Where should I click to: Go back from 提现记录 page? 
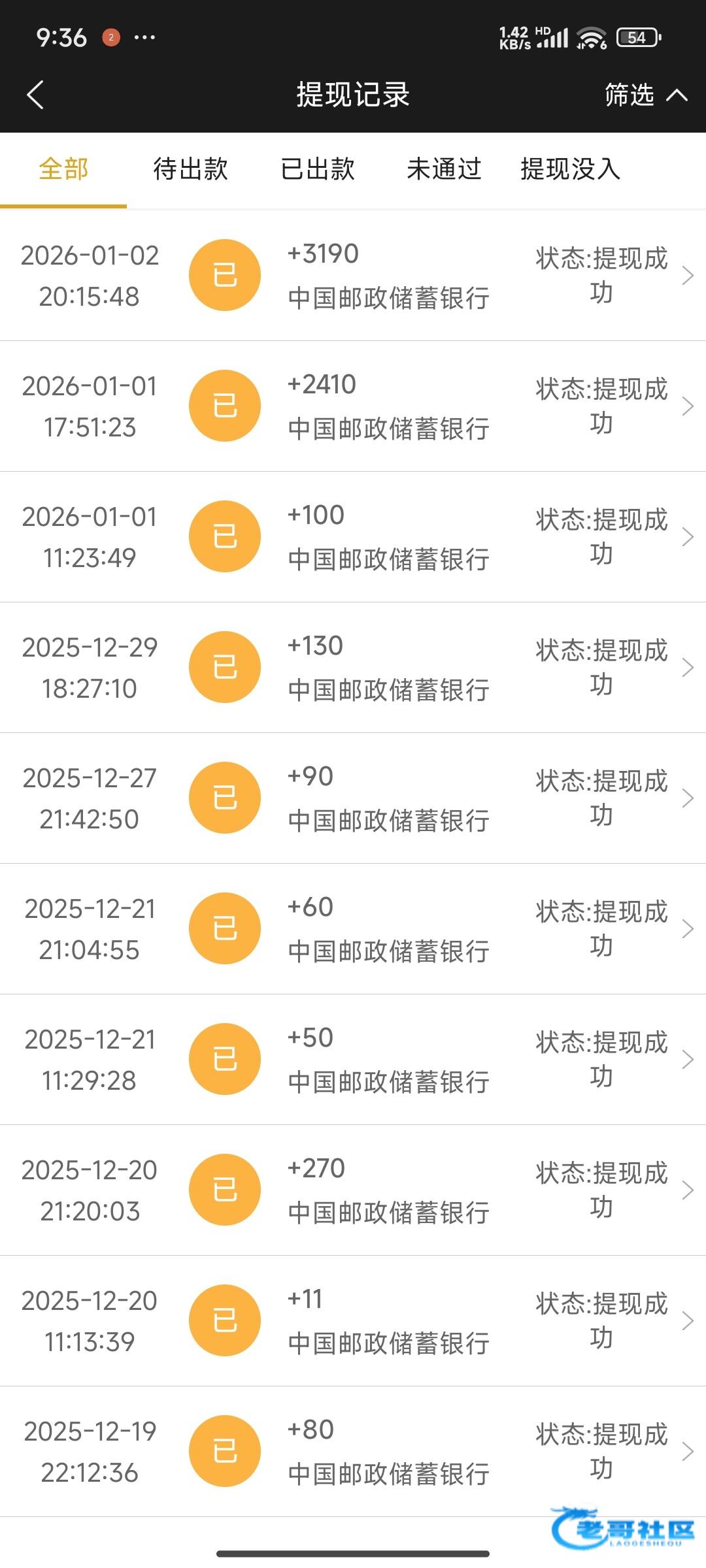tap(35, 95)
